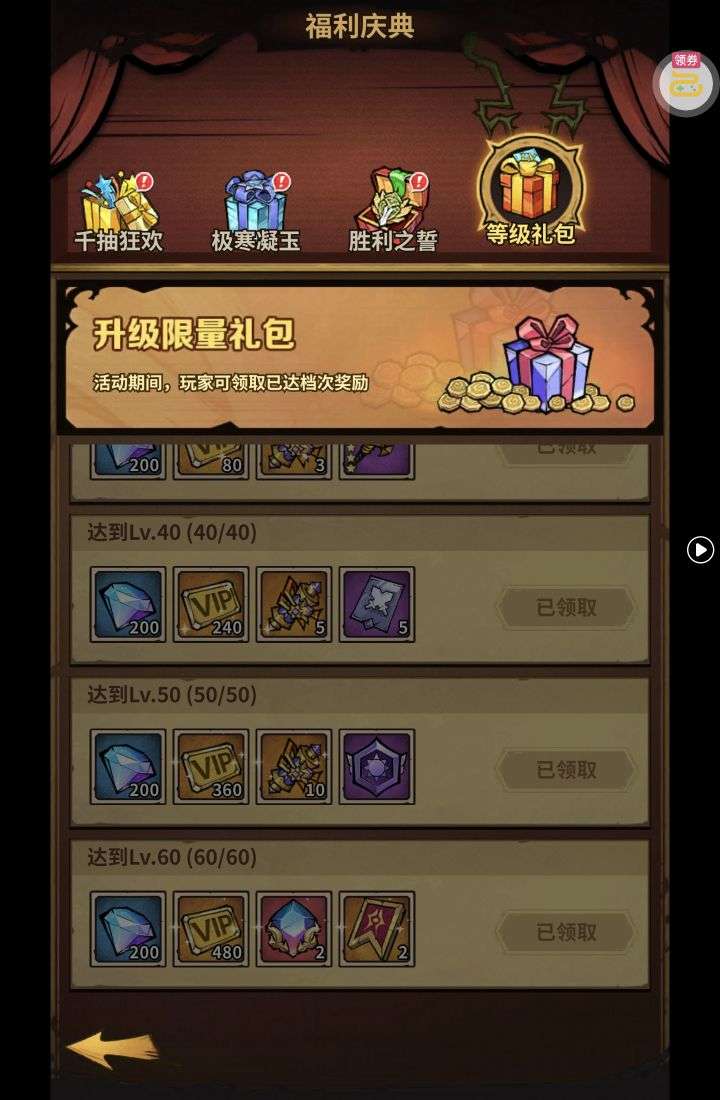Screen dimensions: 720x1100
Task: Tap the golden back arrow
Action: pyautogui.click(x=112, y=1049)
